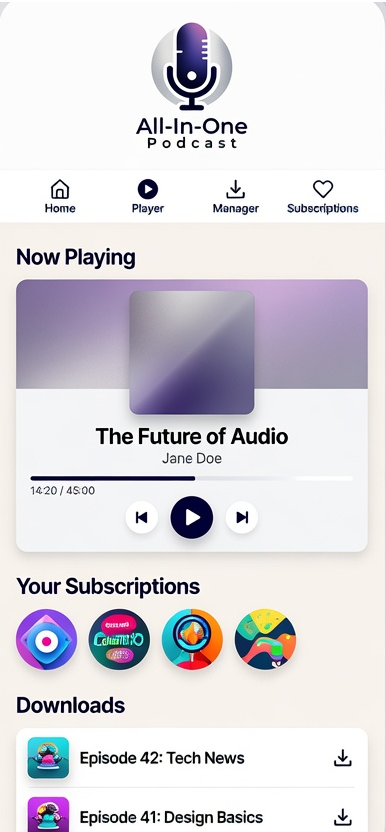Open Episode 42: Tech News

coord(192,758)
